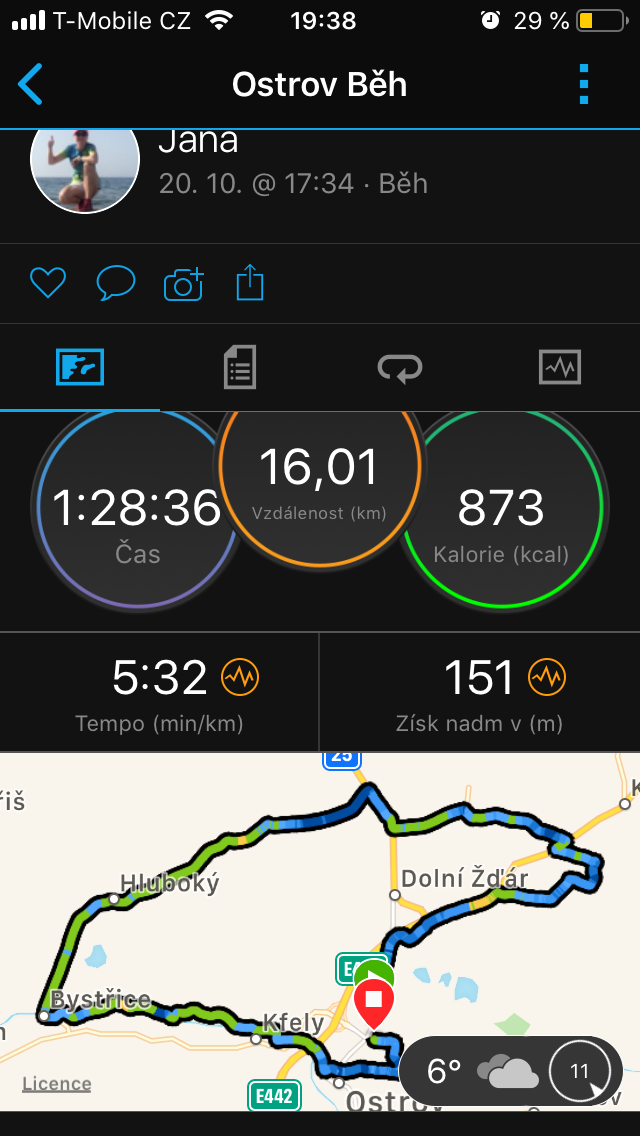The image size is (640, 1136).
Task: Open Jana's profile picture
Action: (85, 171)
